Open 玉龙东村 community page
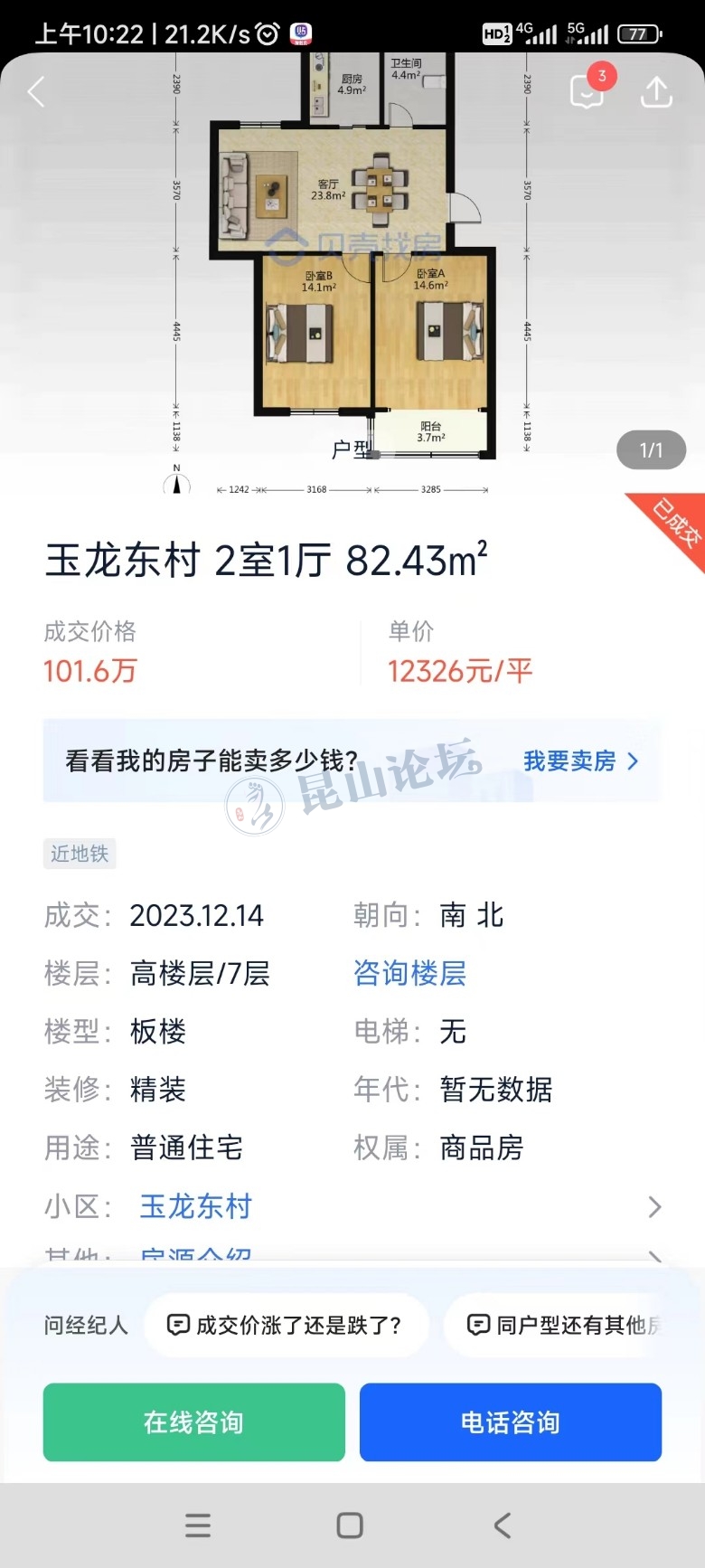This screenshot has width=705, height=1568. click(x=195, y=1206)
